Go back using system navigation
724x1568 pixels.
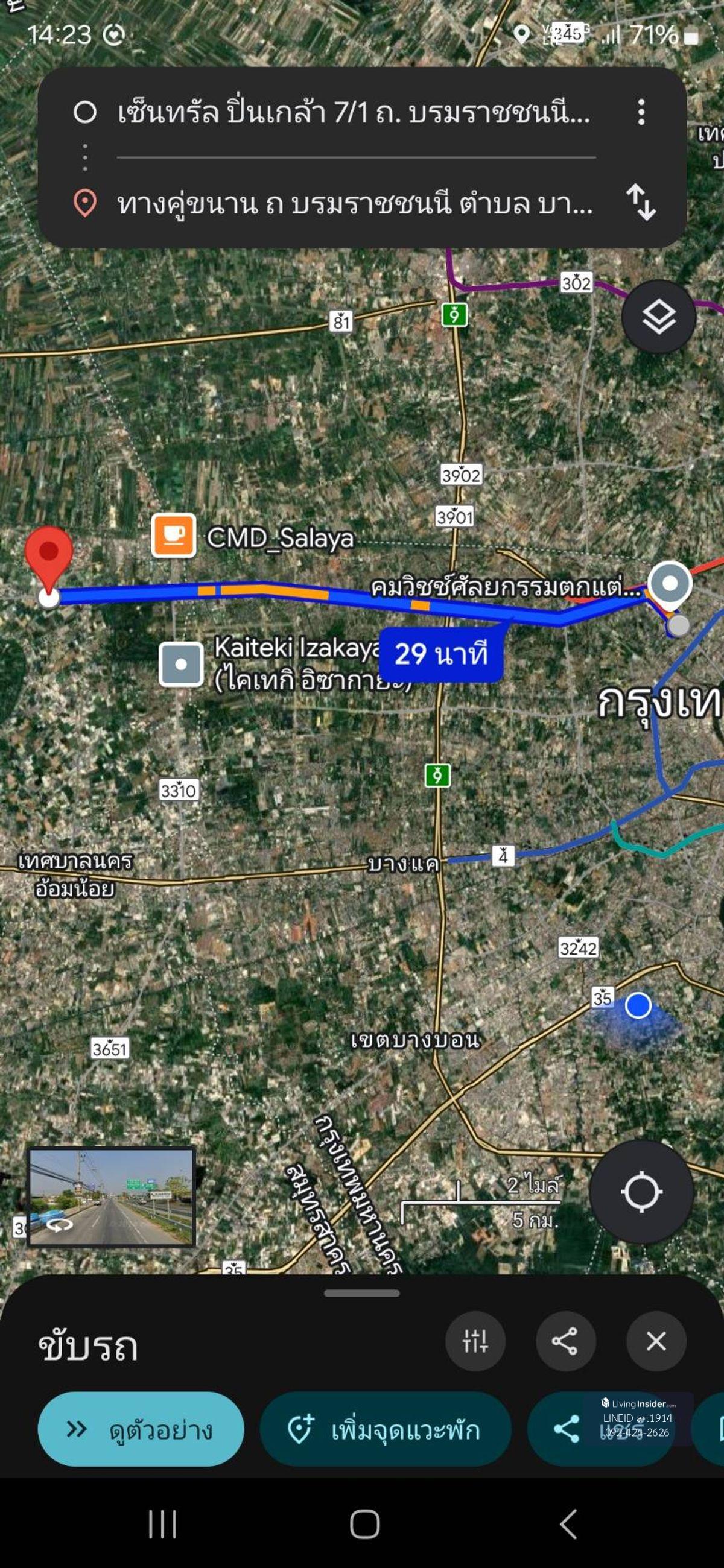(568, 1525)
